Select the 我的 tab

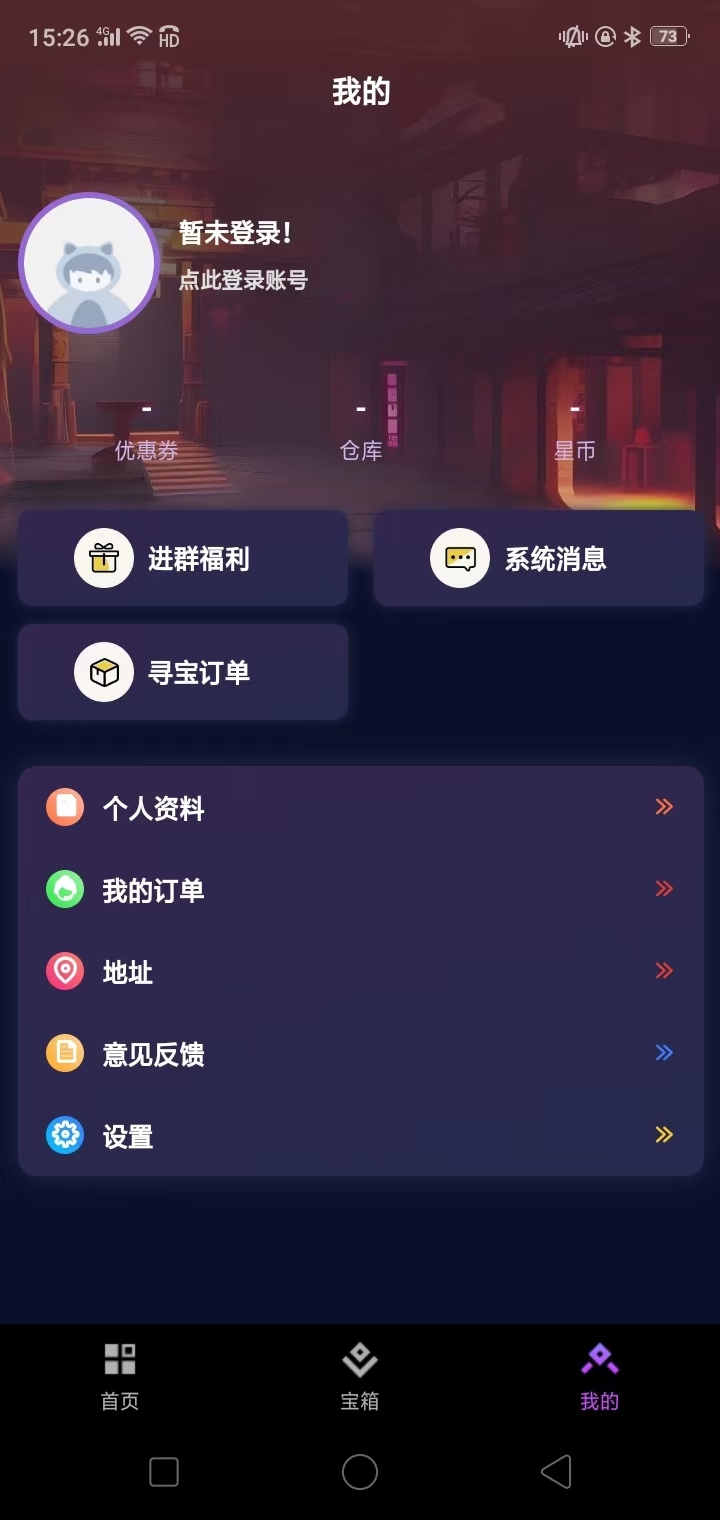pyautogui.click(x=599, y=1376)
